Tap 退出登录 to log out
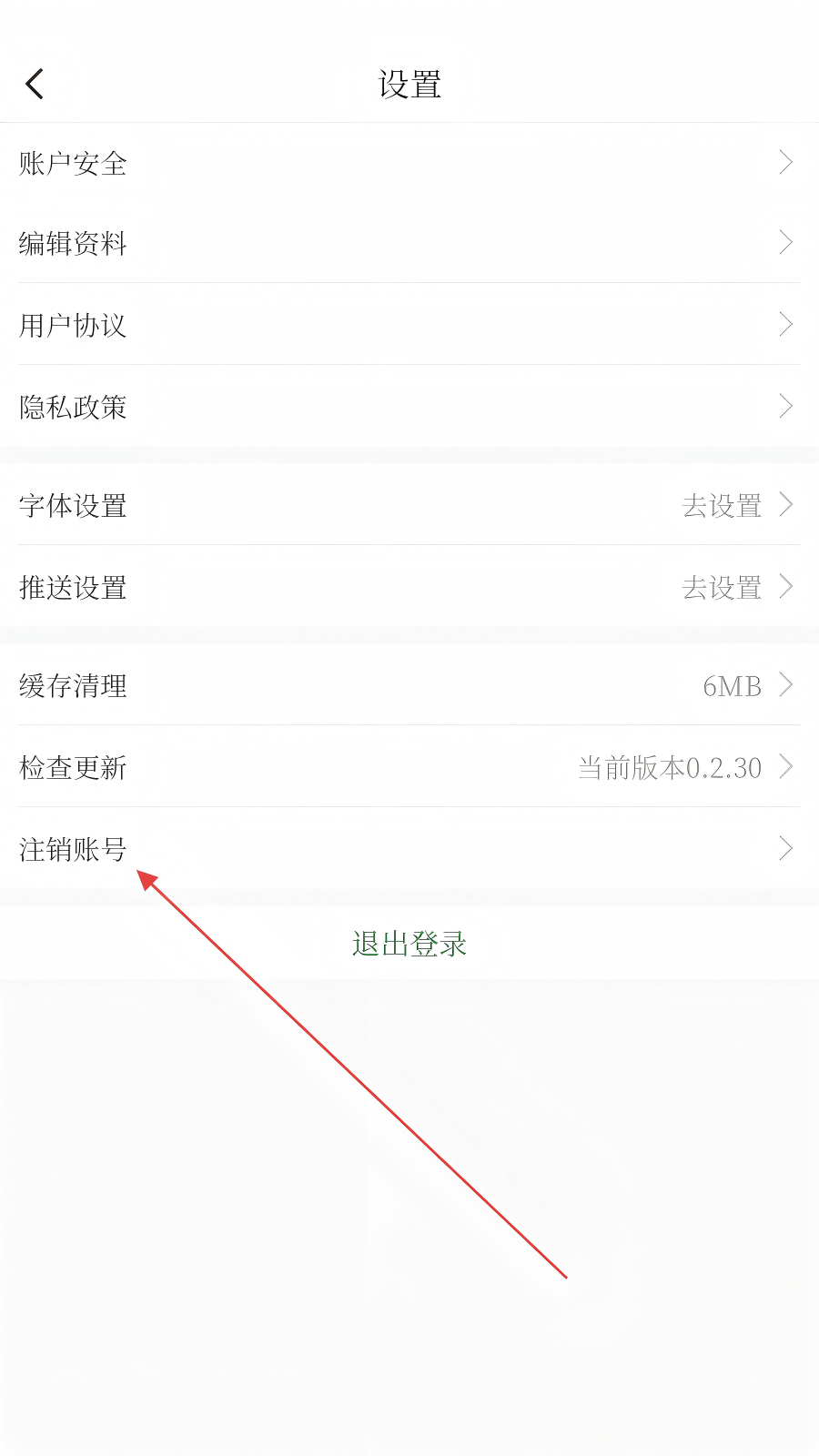This screenshot has width=819, height=1456. pos(409,945)
